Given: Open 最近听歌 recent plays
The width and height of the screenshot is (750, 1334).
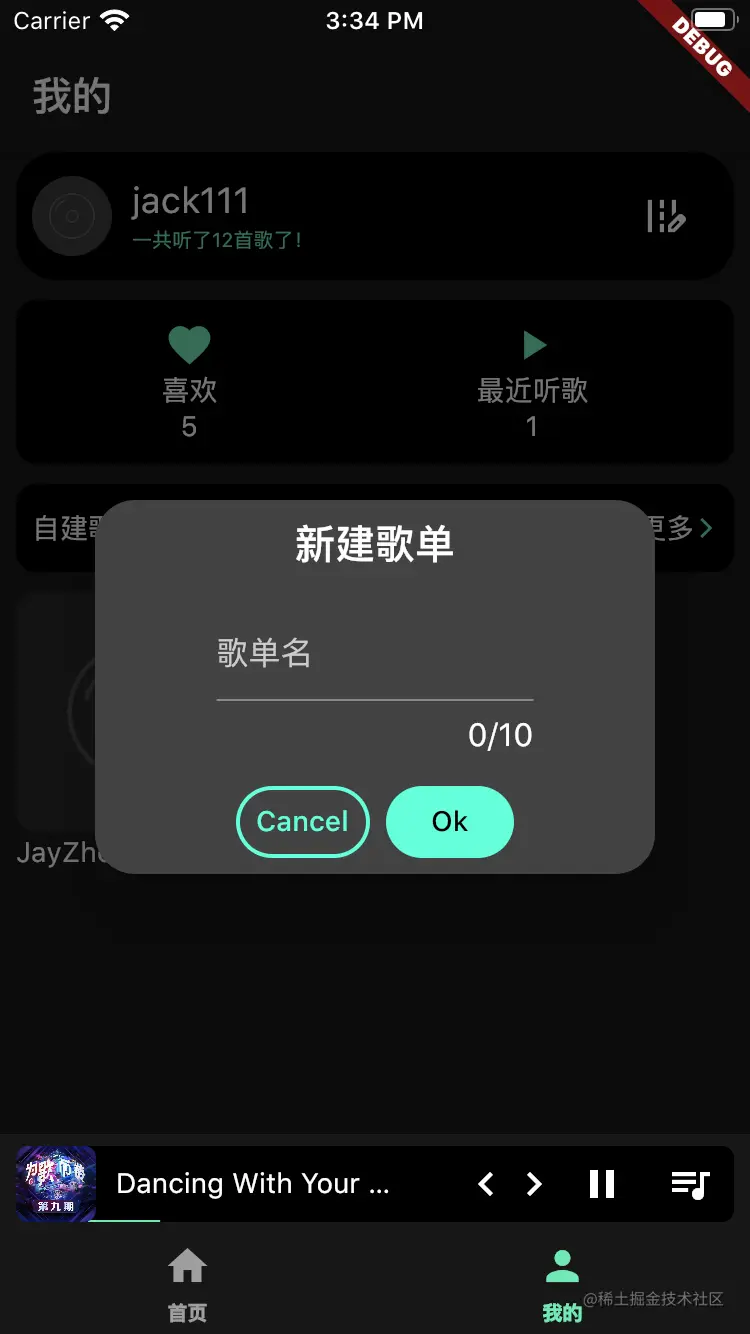Looking at the screenshot, I should [532, 382].
